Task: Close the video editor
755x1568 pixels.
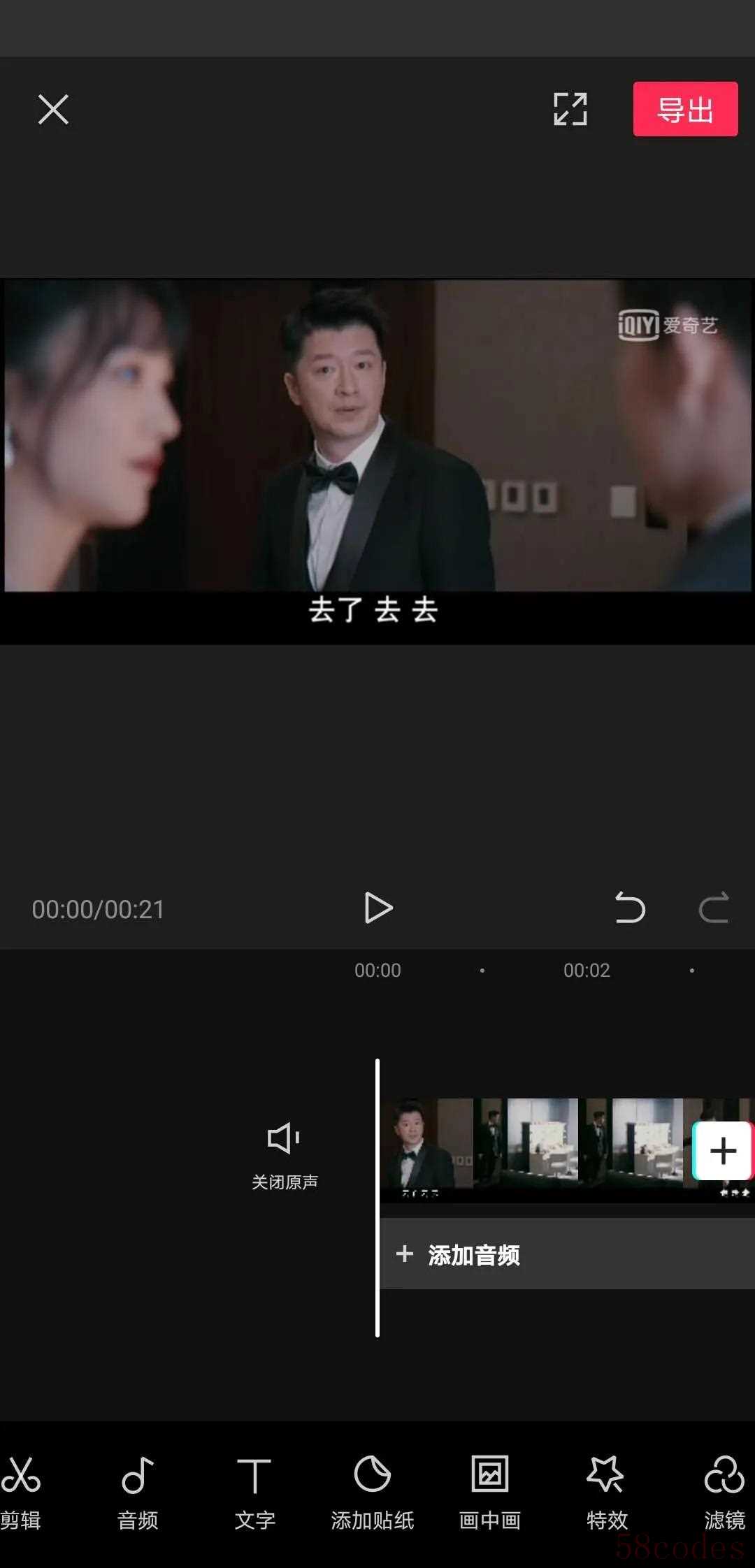Action: tap(53, 110)
